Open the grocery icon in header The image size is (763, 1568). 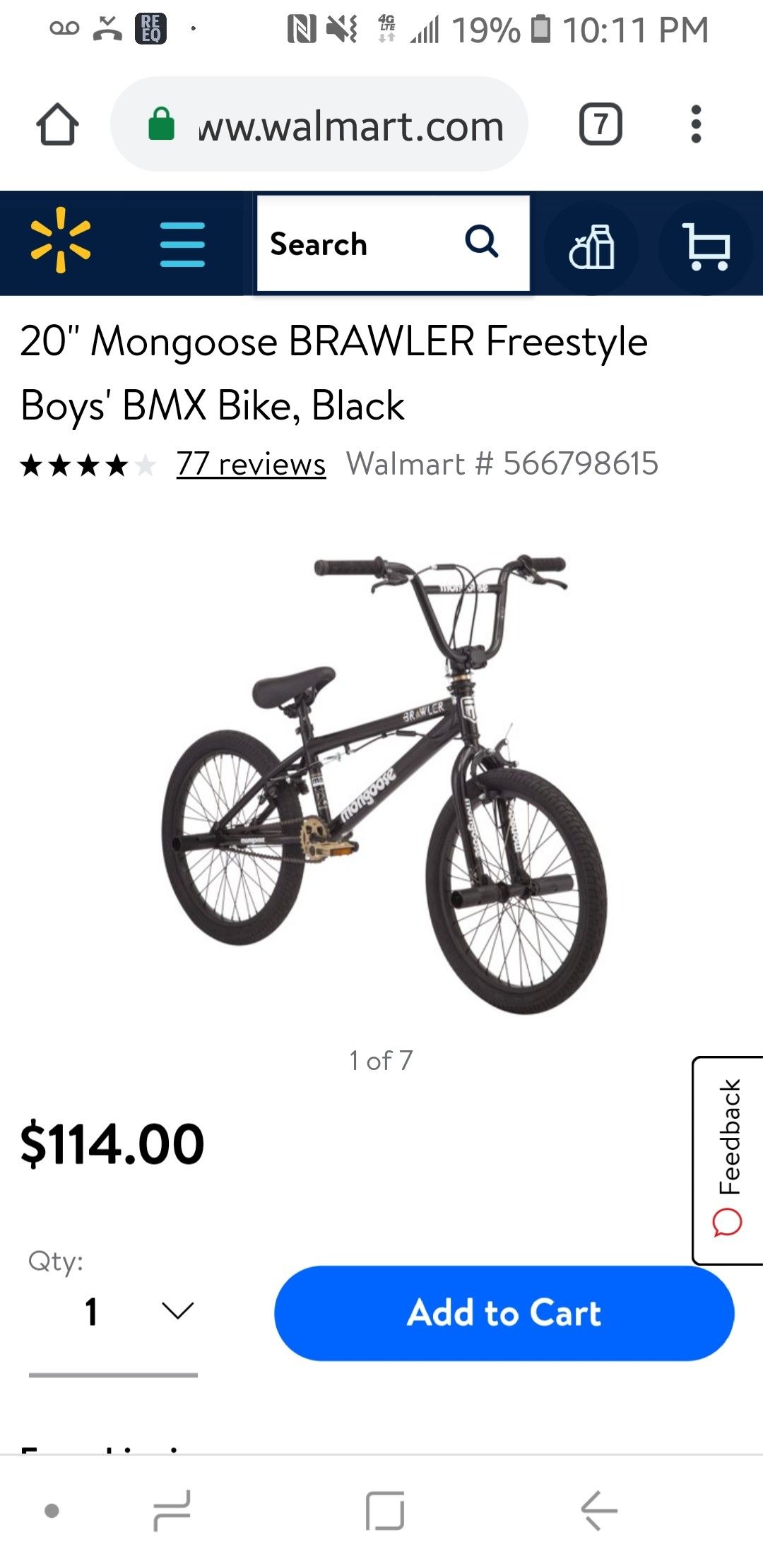(x=592, y=247)
